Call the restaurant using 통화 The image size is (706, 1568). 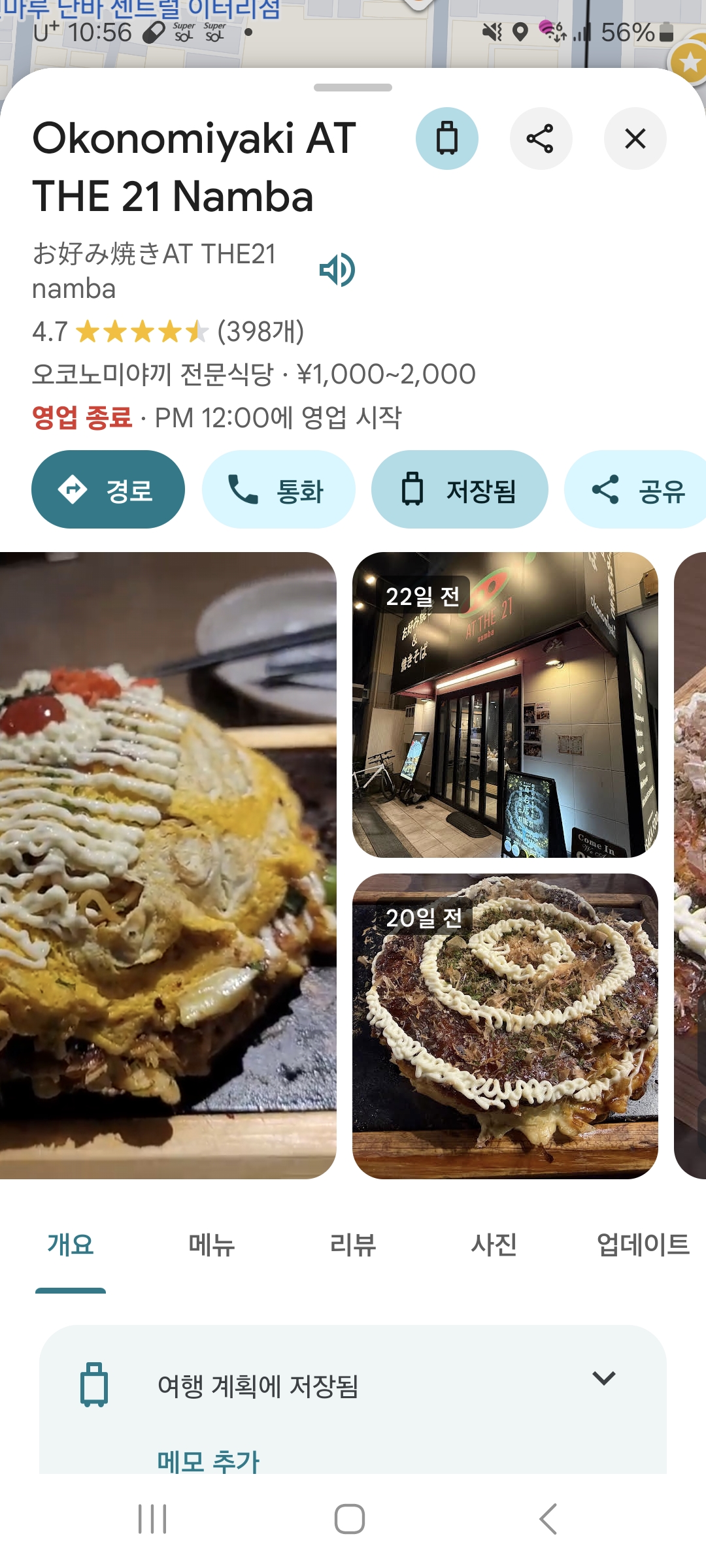coord(278,490)
